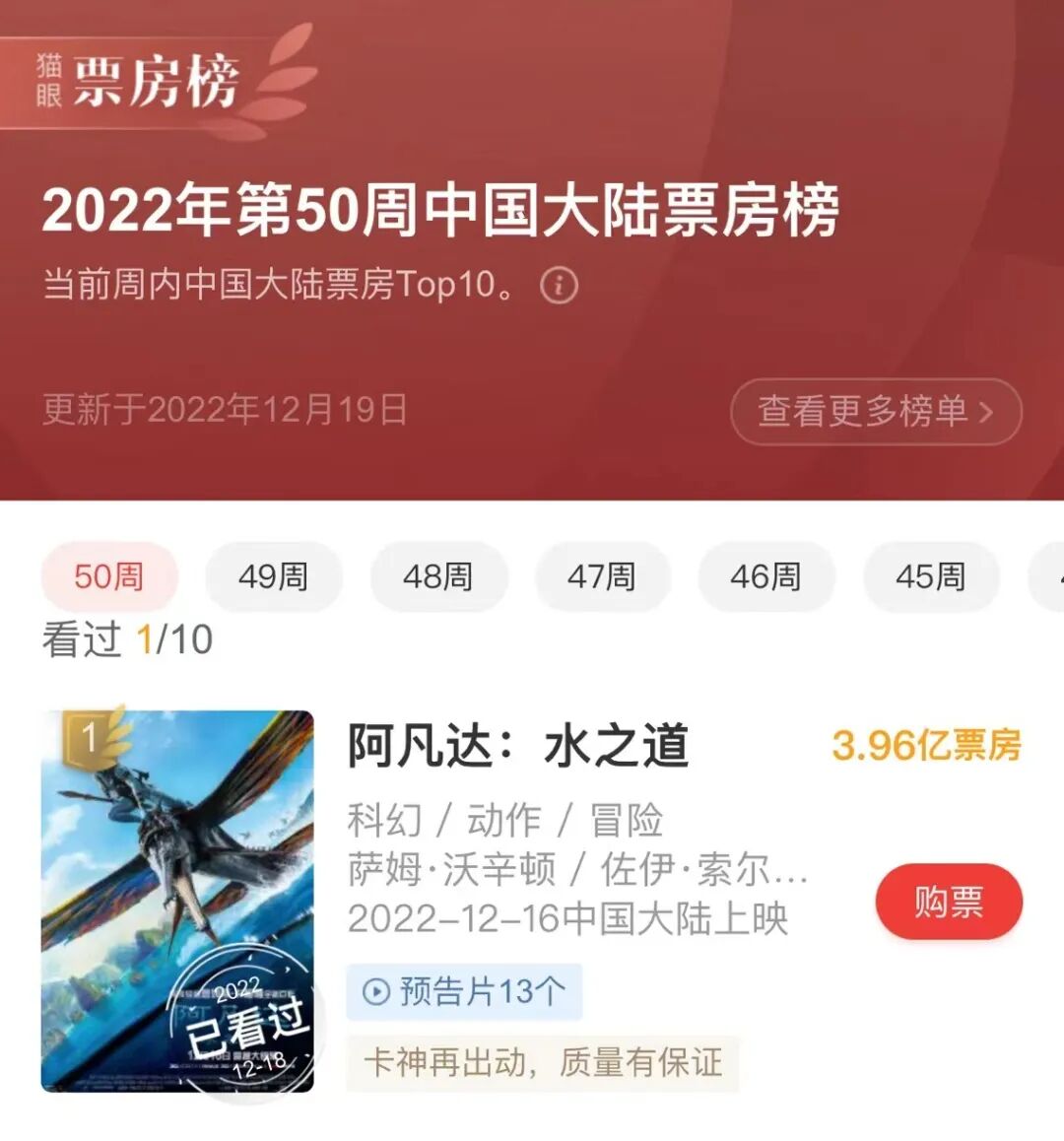This screenshot has width=1064, height=1141.
Task: Open the info icon beside Top10 description
Action: [559, 286]
